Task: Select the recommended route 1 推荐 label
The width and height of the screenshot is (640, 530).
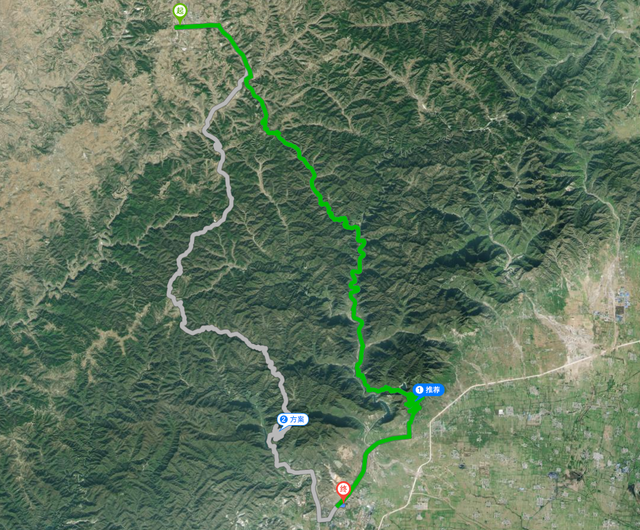Action: (x=428, y=390)
